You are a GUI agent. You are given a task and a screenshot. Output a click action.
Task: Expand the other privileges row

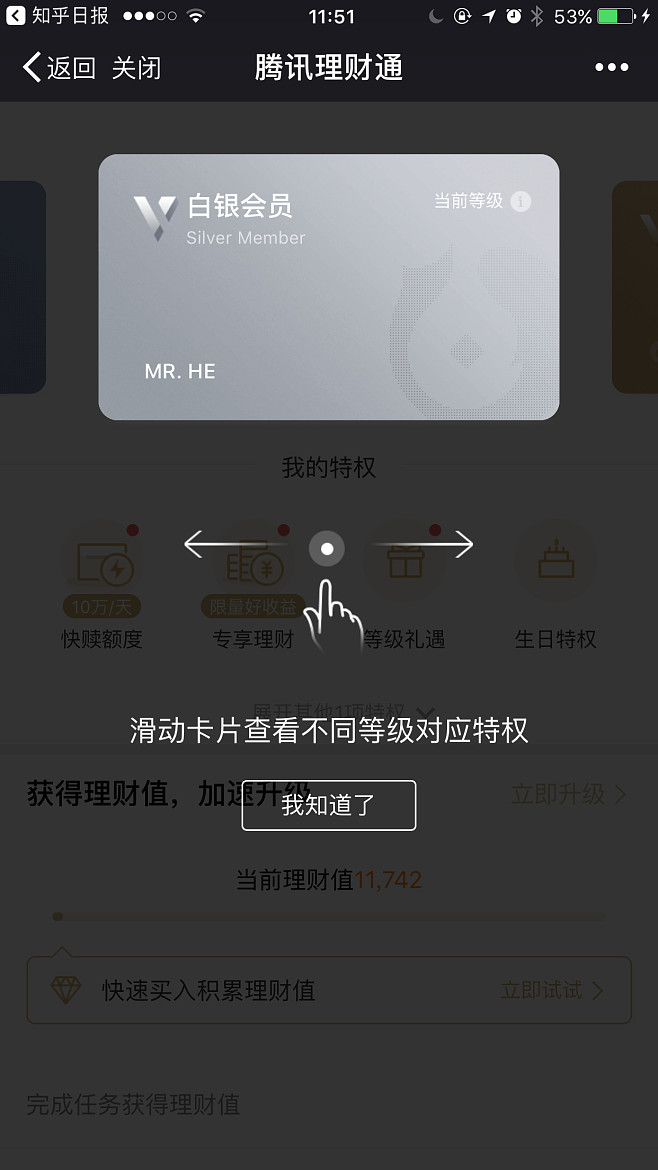(x=343, y=711)
